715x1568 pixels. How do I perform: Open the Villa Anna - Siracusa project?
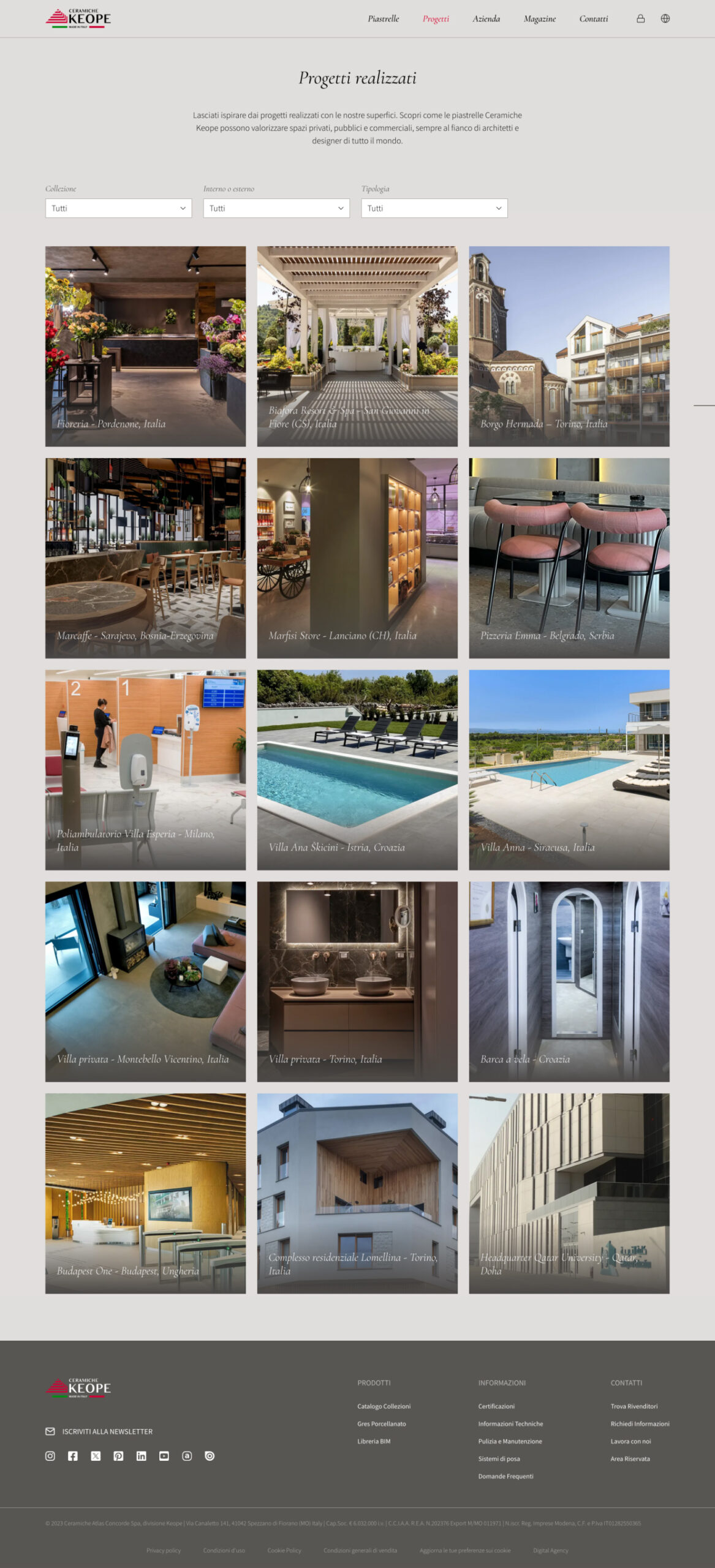[x=569, y=769]
